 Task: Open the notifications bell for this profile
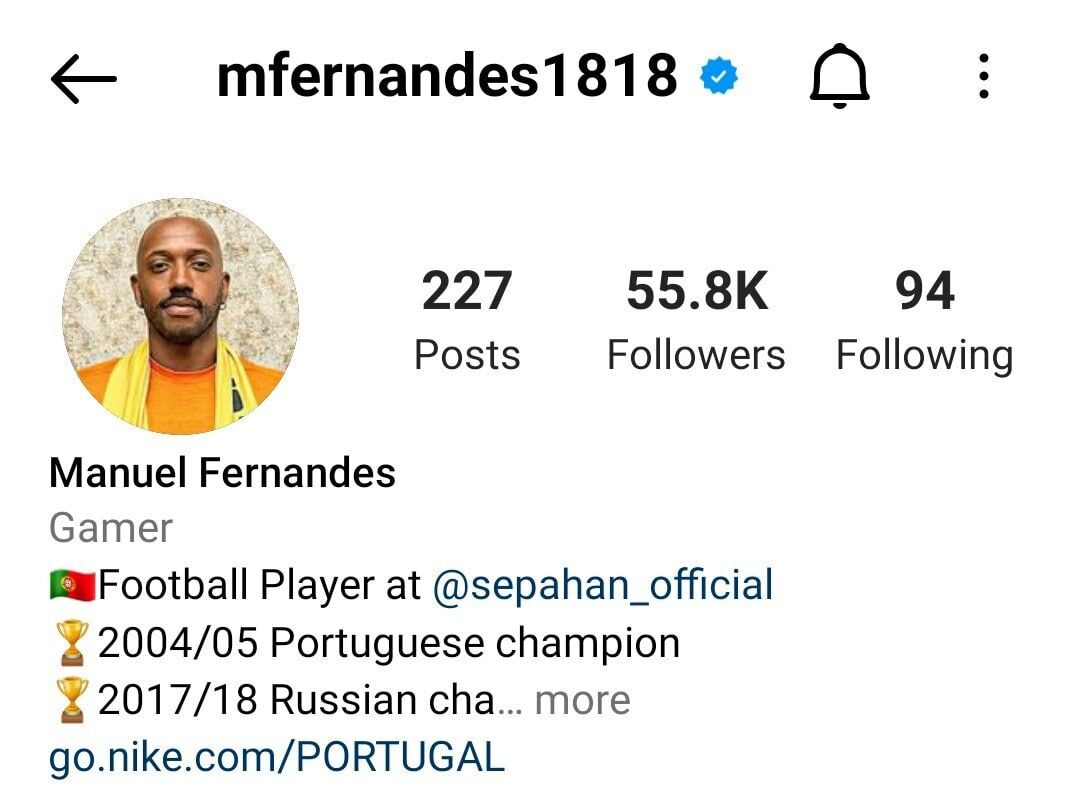[x=839, y=77]
